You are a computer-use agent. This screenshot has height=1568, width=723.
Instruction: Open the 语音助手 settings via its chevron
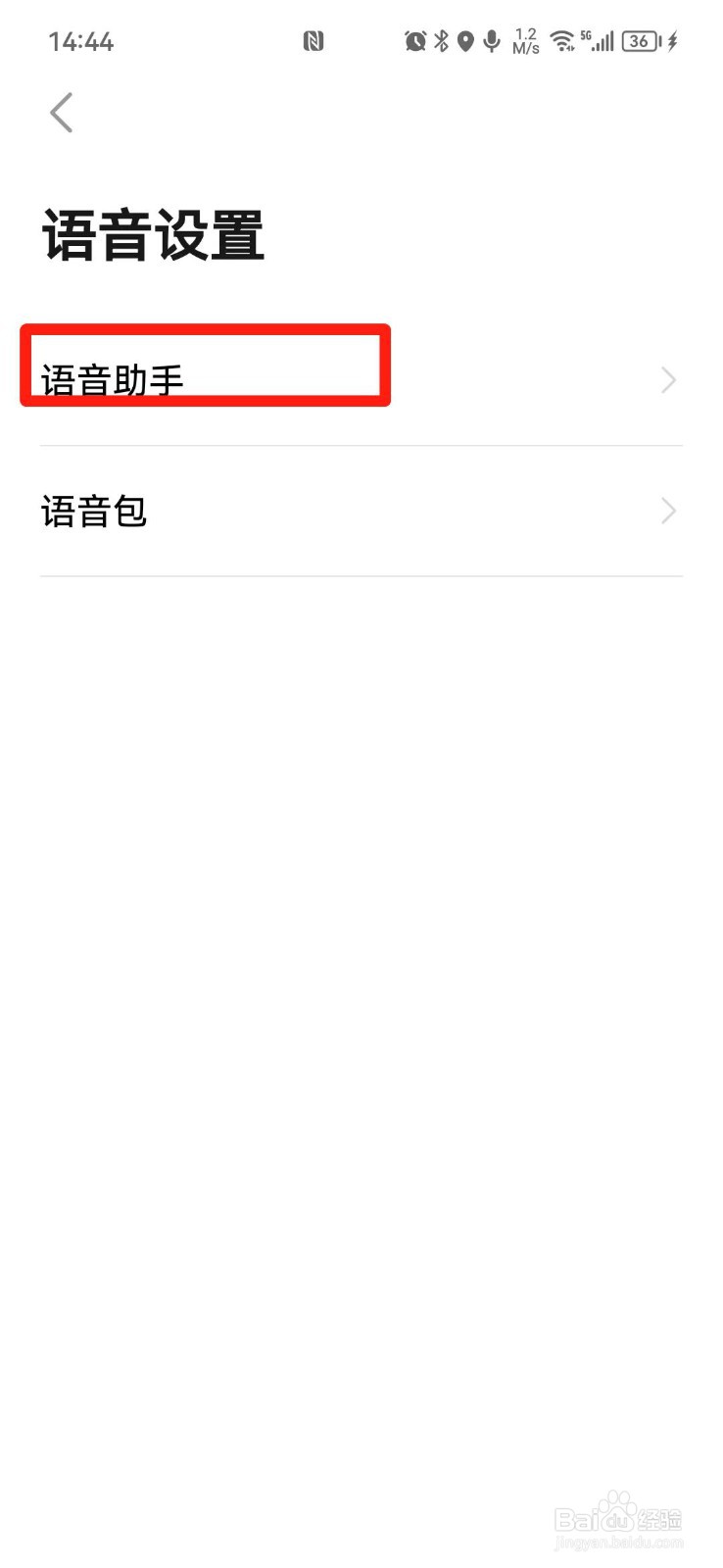pyautogui.click(x=668, y=379)
